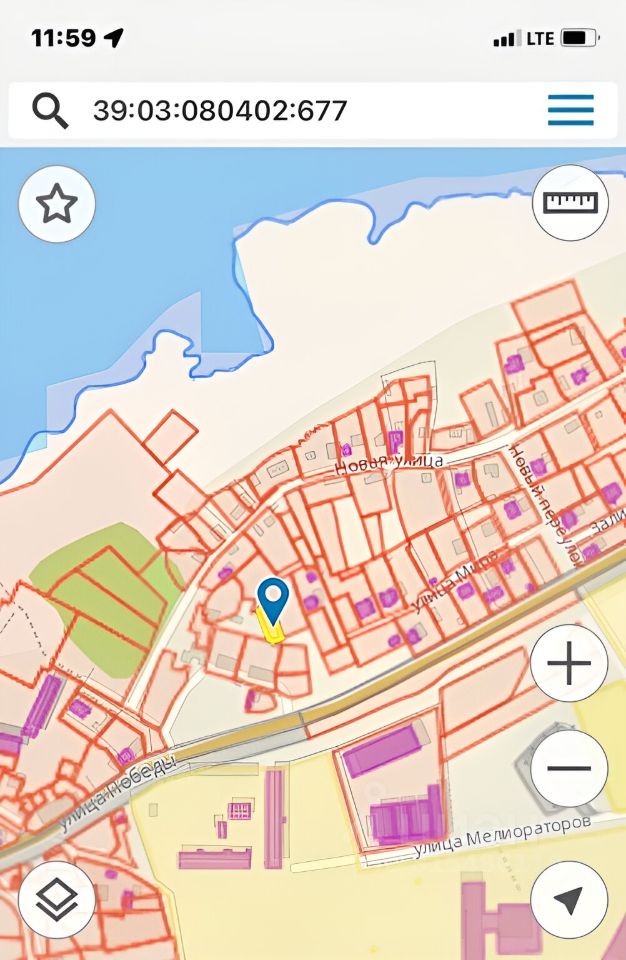Open map layers selector
This screenshot has width=626, height=960.
[57, 899]
